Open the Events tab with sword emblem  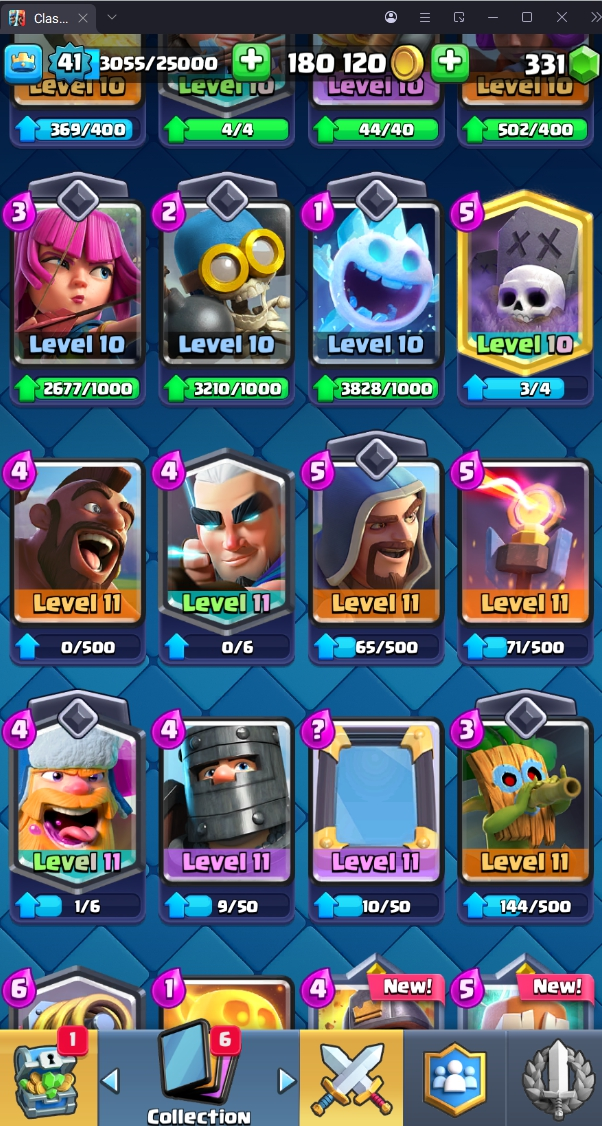(555, 1080)
